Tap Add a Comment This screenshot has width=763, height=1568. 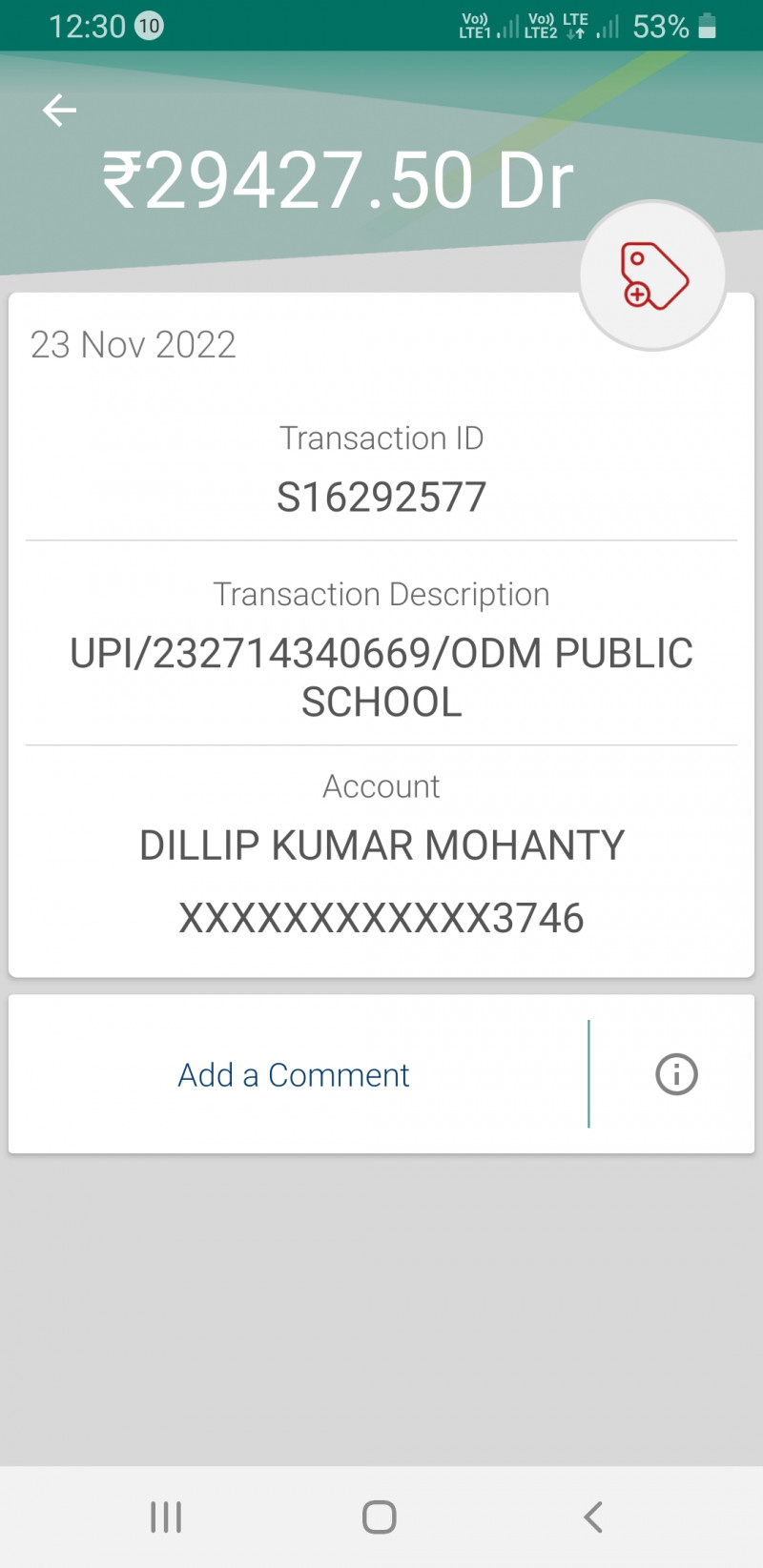coord(294,1075)
